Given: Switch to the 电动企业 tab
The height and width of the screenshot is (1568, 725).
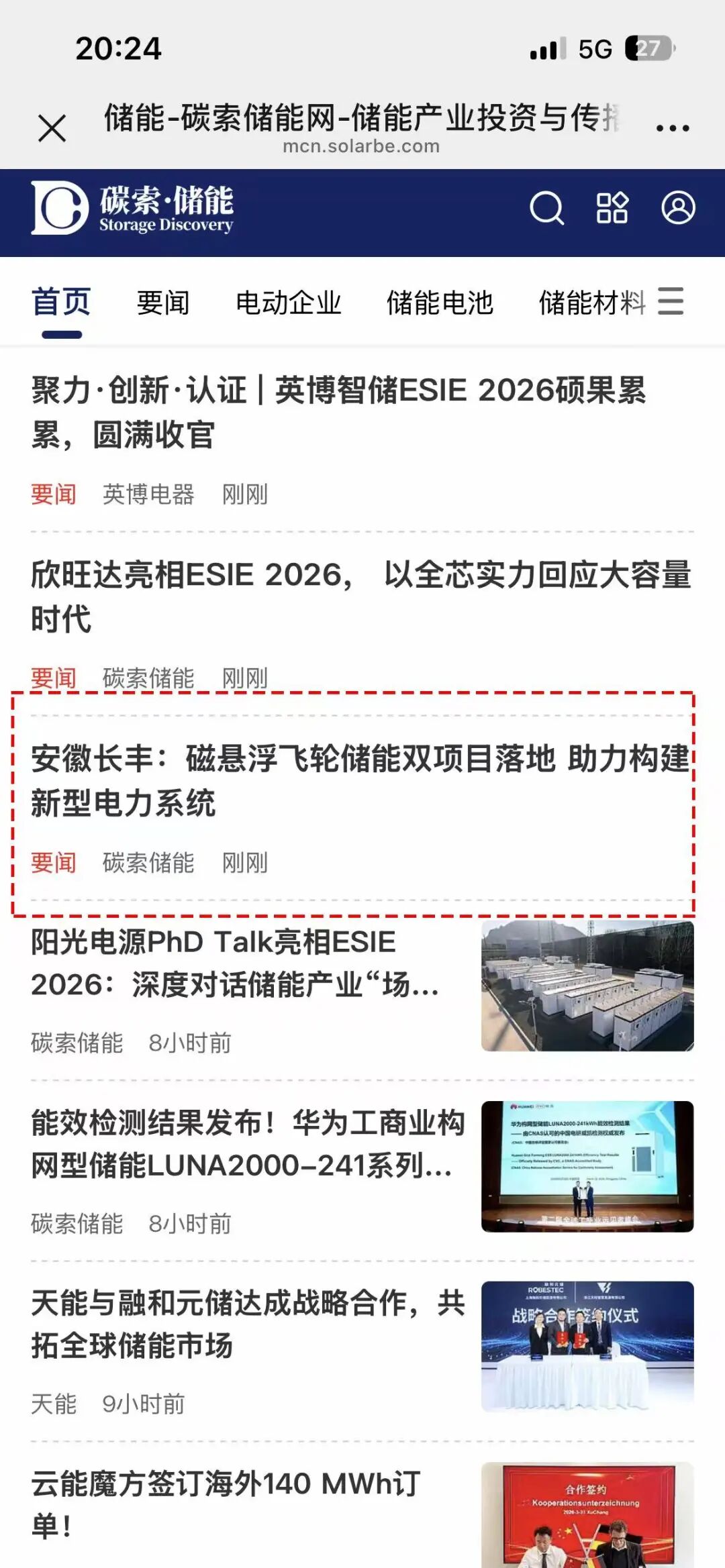Looking at the screenshot, I should click(x=290, y=303).
